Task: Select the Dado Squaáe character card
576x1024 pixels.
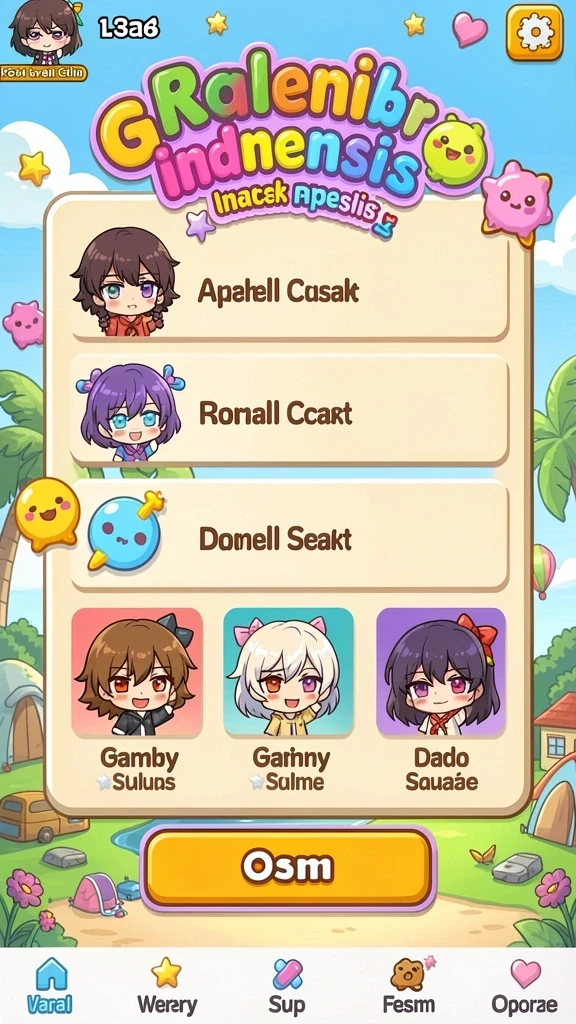Action: (x=441, y=699)
